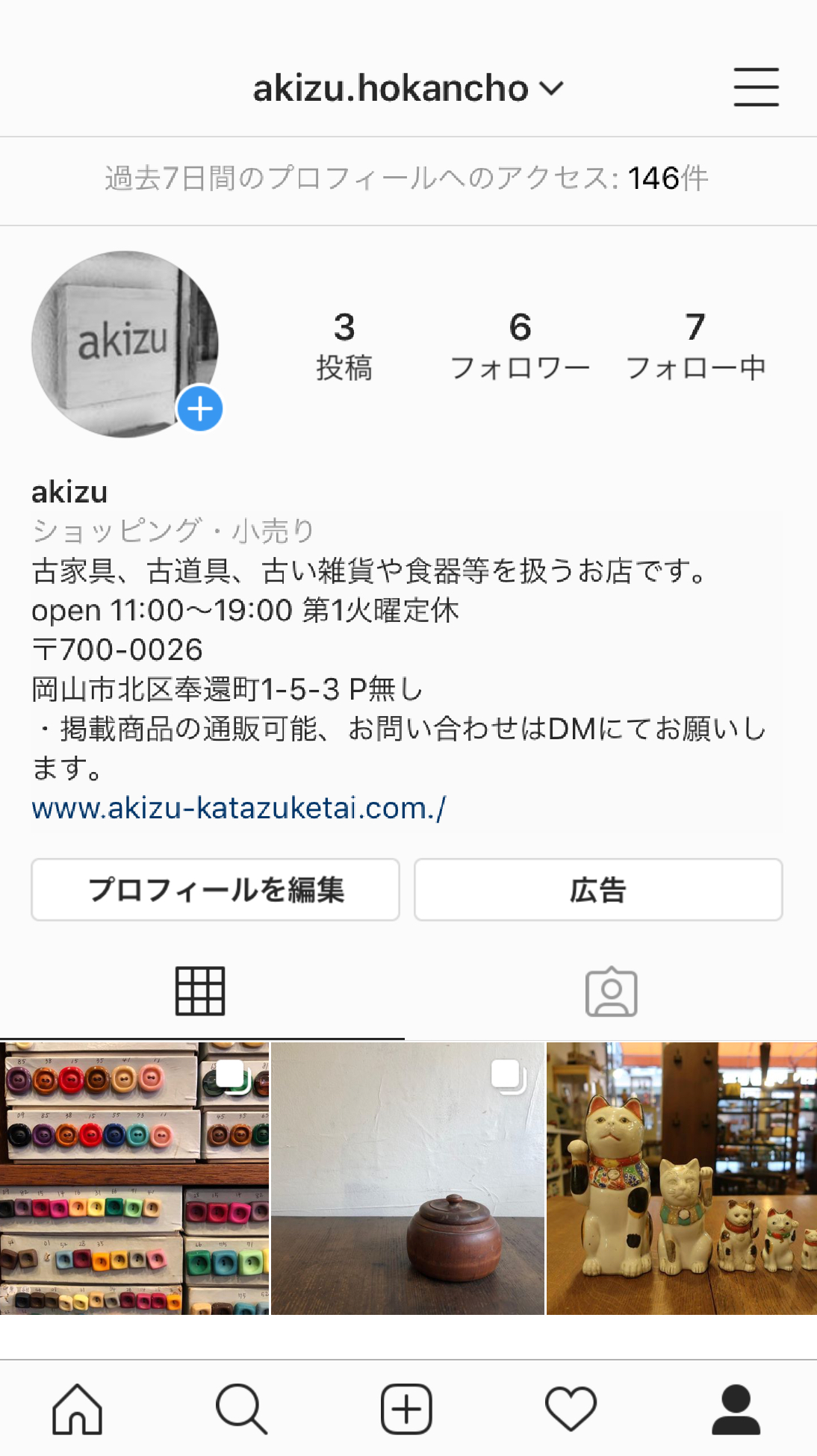View the 7 following accounts

point(695,346)
